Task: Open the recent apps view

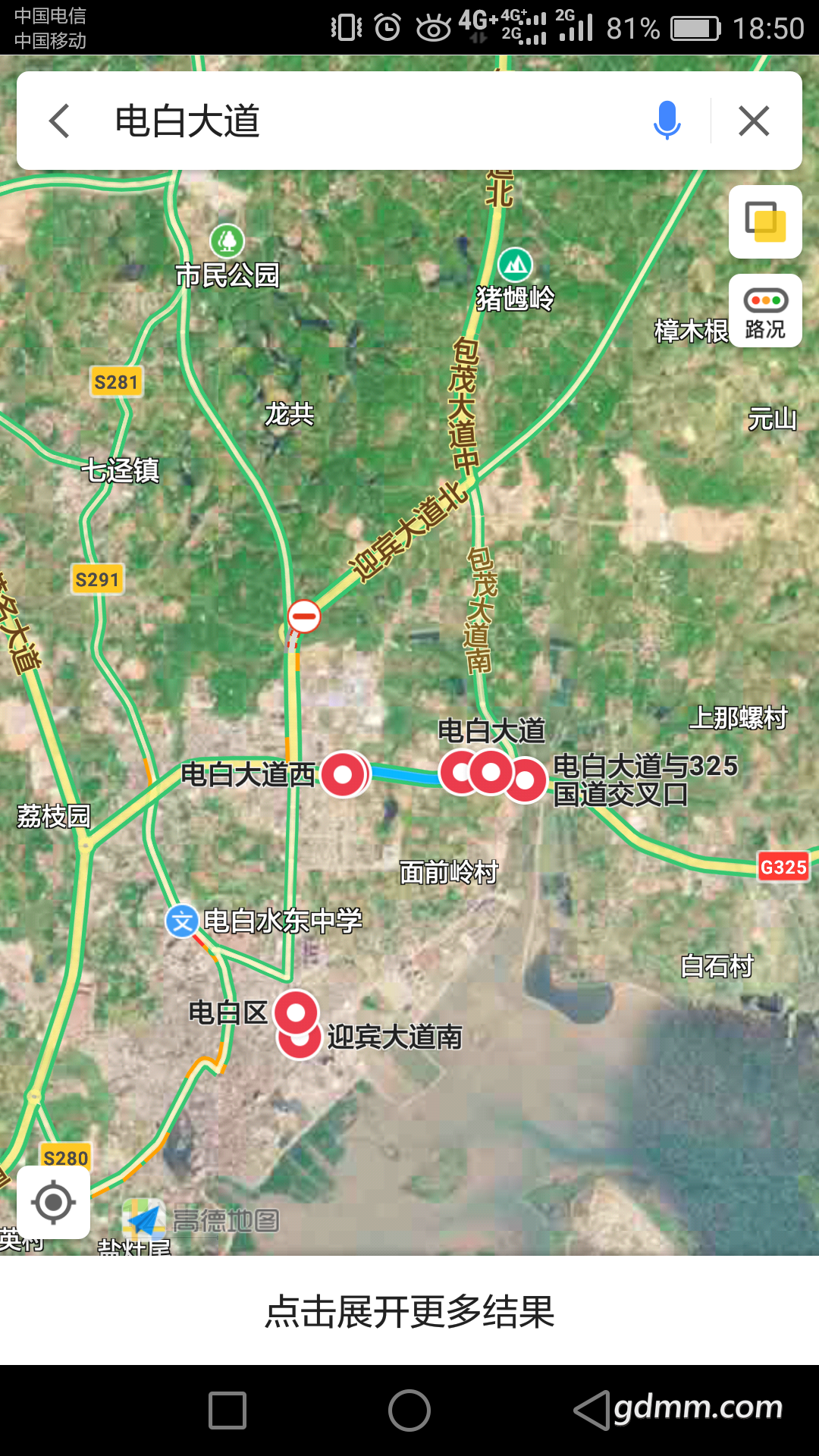Action: [x=227, y=1410]
